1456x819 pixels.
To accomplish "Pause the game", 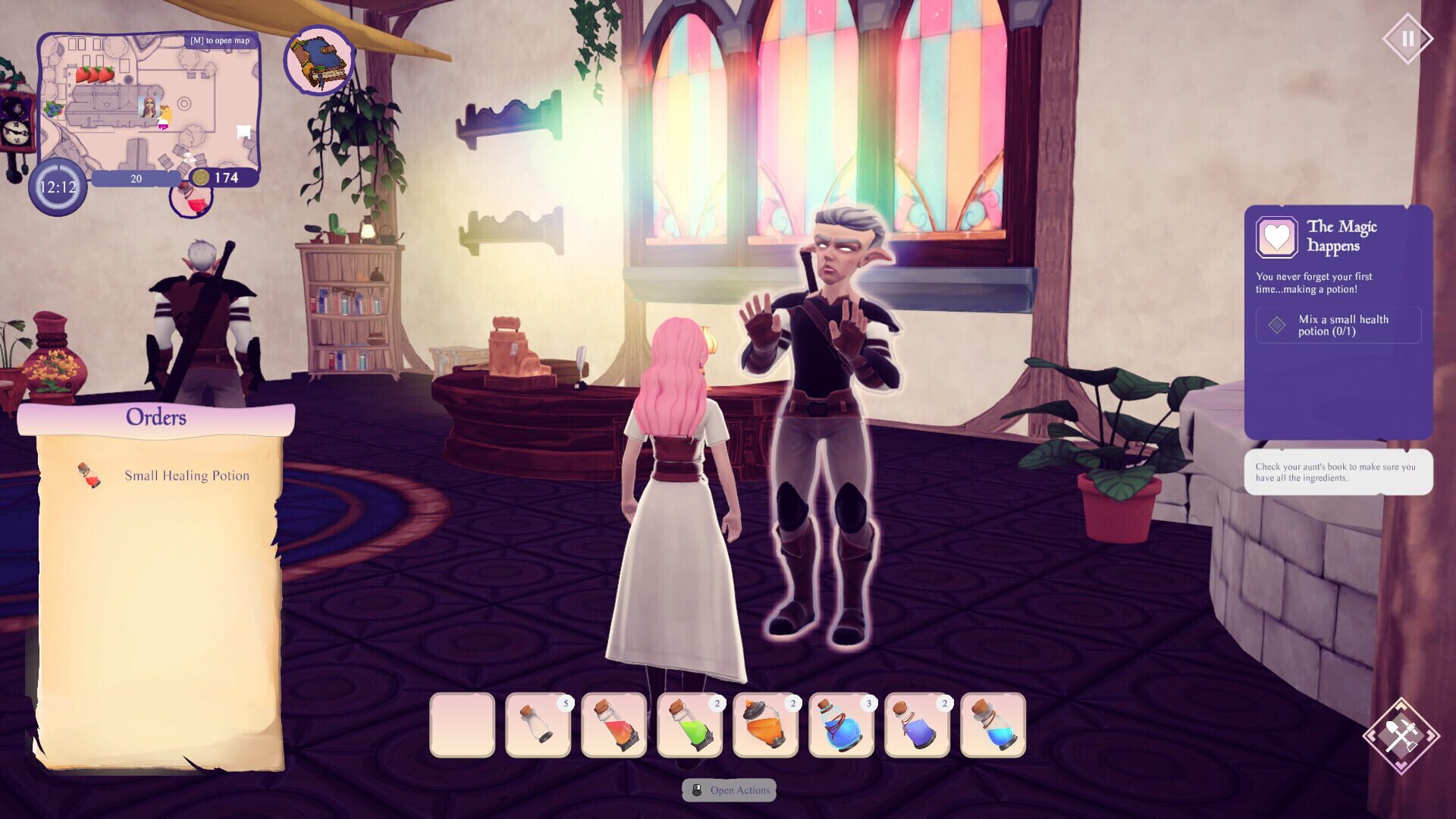I will coord(1407,39).
